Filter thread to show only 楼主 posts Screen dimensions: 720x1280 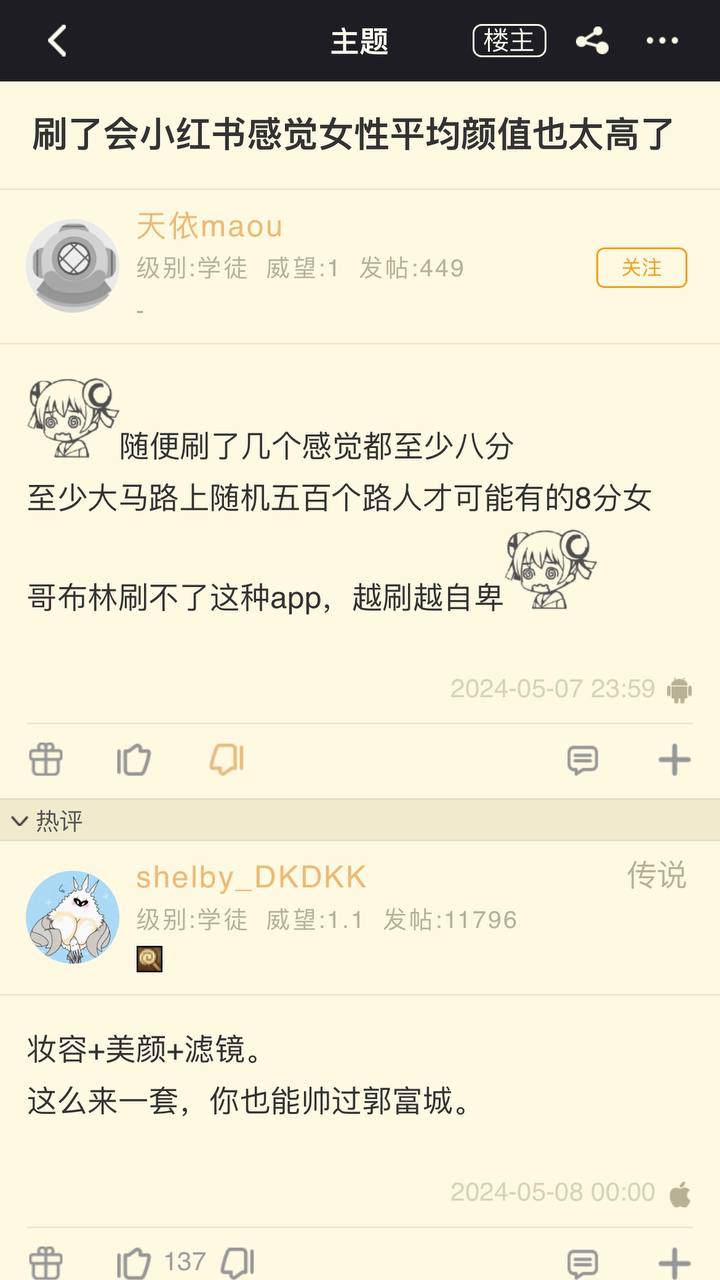point(507,42)
